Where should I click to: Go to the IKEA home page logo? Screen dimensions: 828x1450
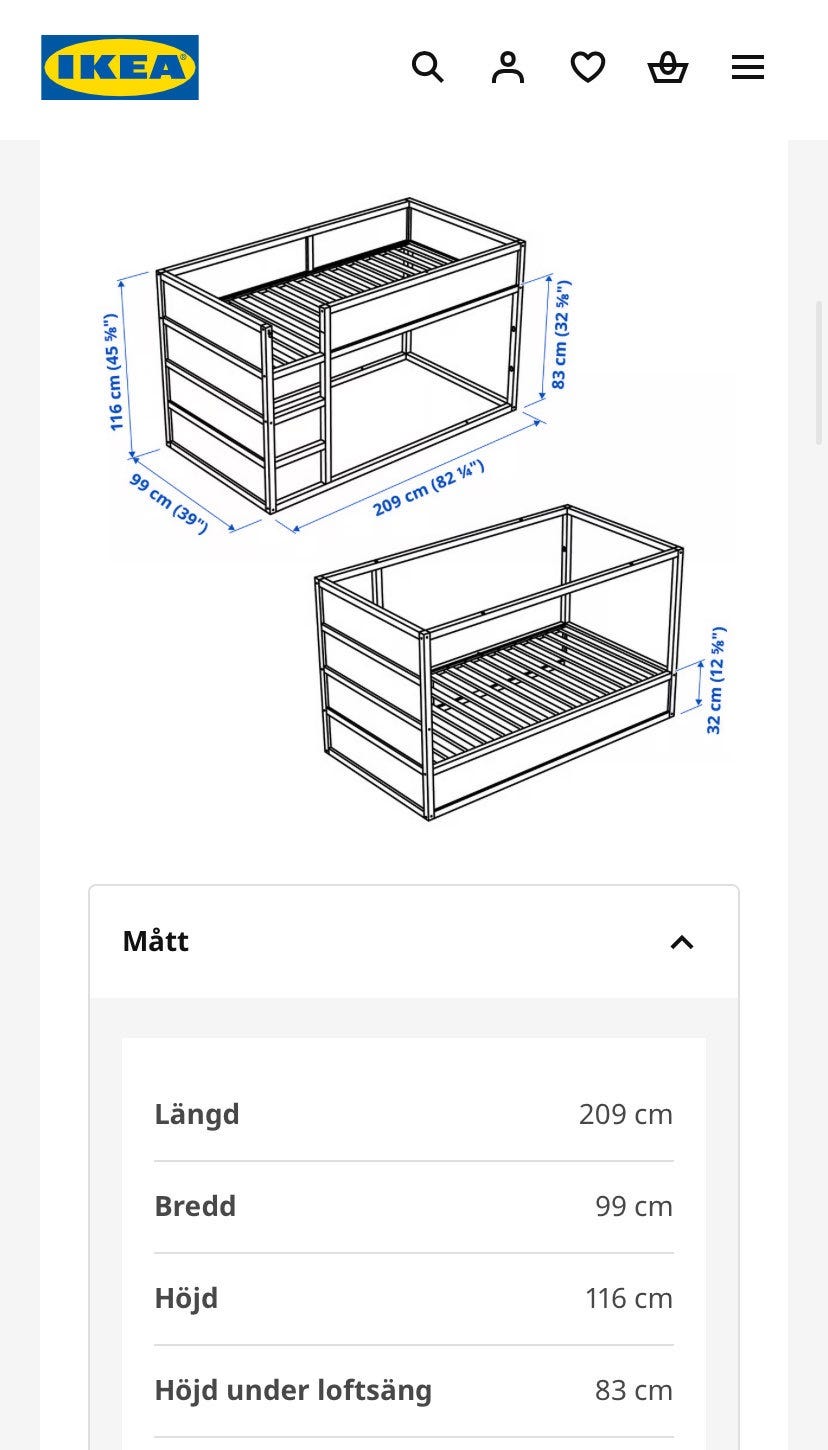(120, 68)
